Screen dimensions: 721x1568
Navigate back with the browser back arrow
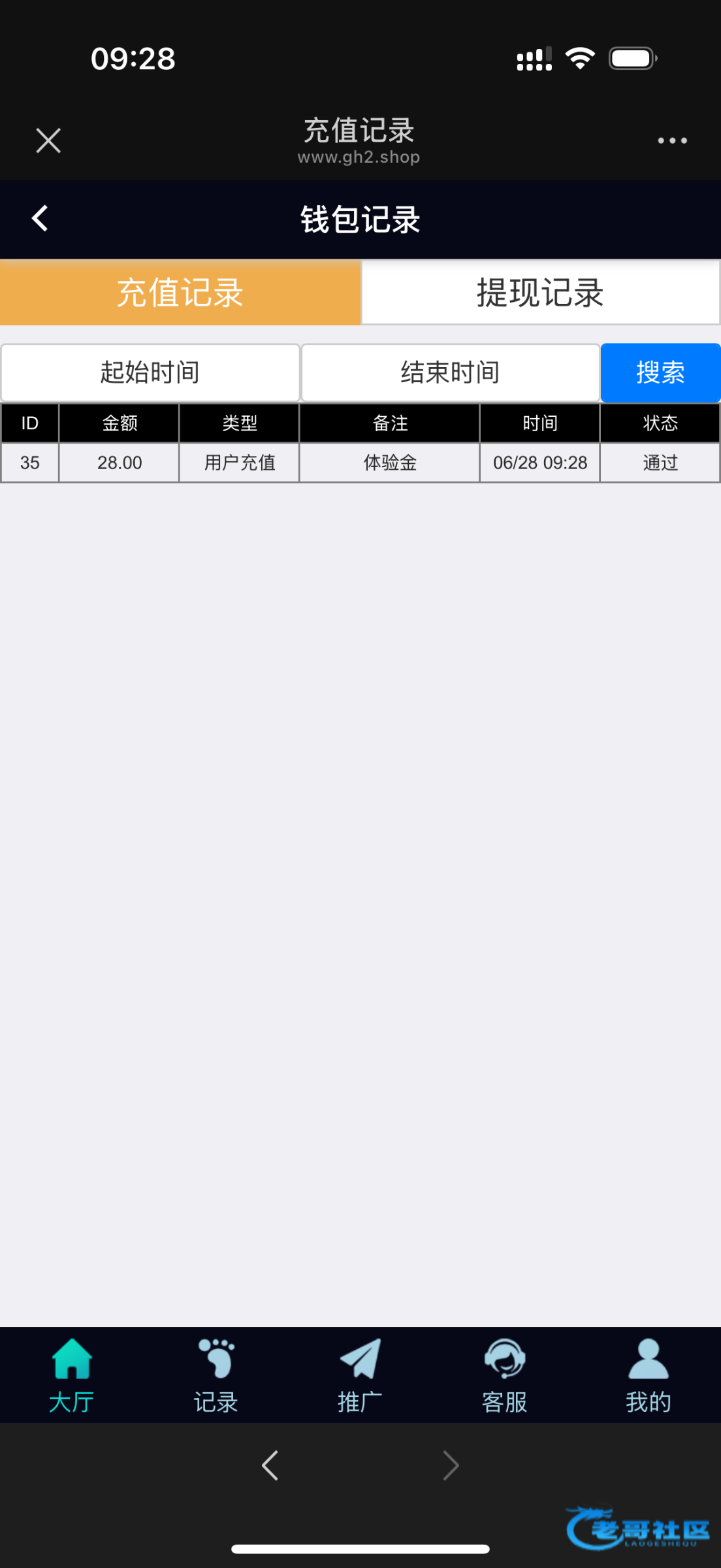[x=270, y=1465]
